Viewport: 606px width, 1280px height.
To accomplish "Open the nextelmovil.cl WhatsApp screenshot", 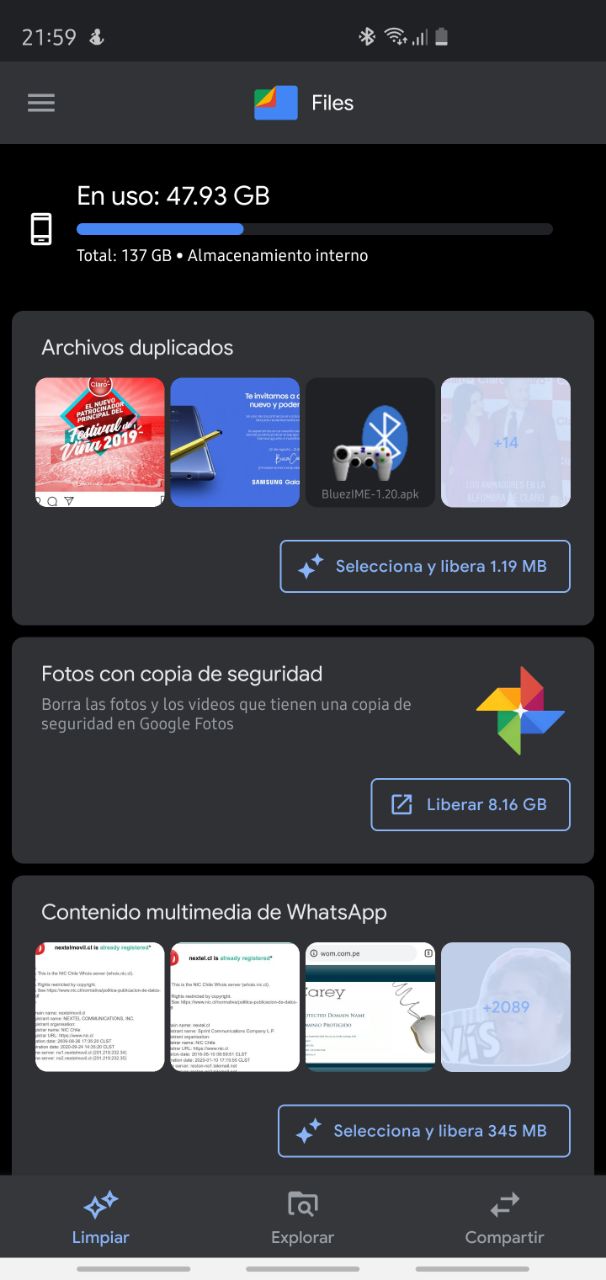I will click(100, 1007).
